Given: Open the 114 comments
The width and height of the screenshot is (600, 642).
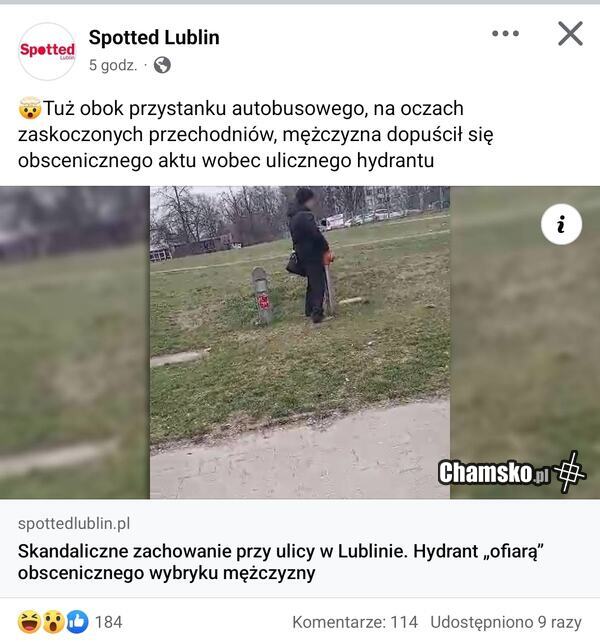Looking at the screenshot, I should coord(354,622).
